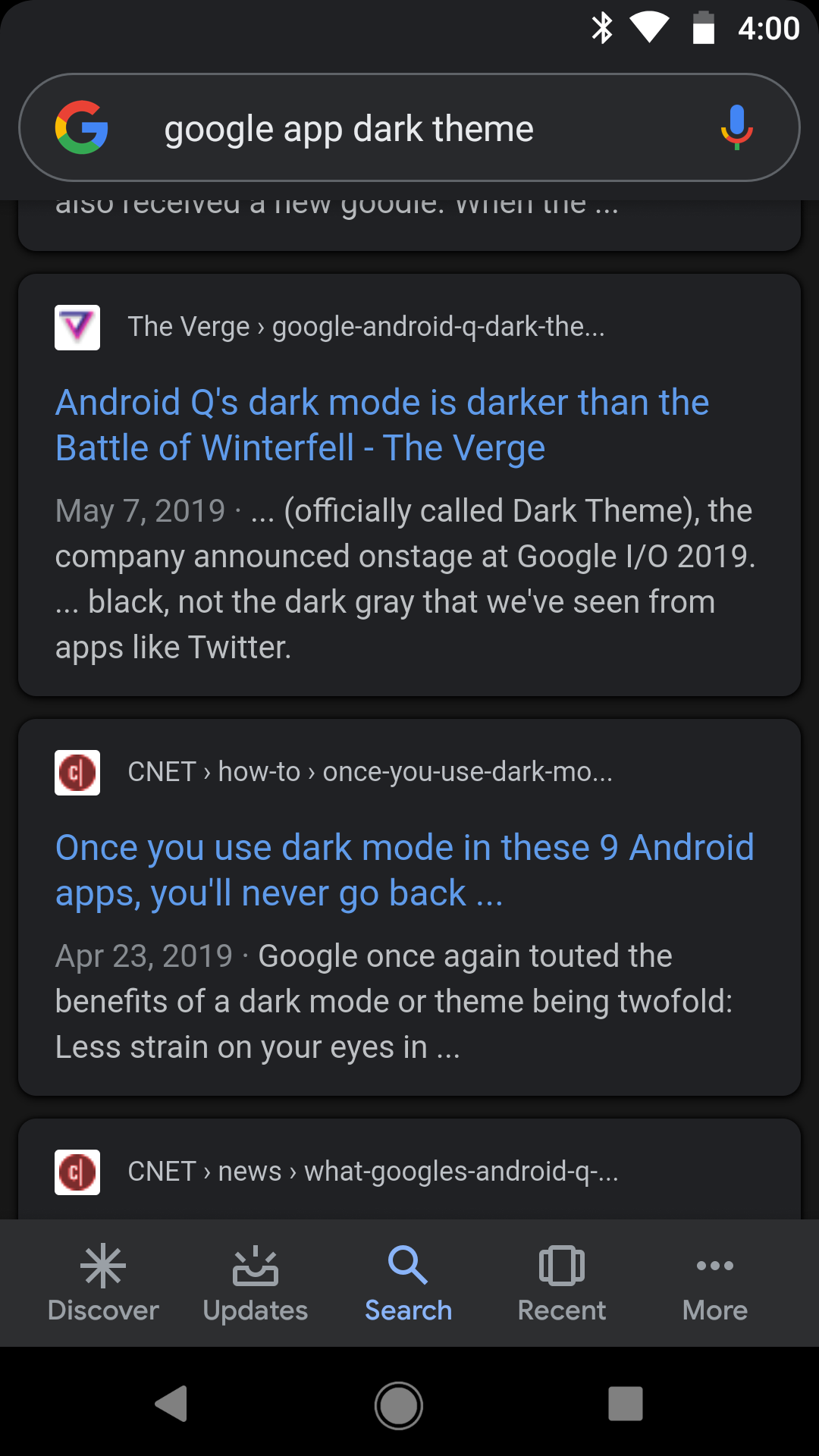Return to the home screen
This screenshot has height=1456, width=819.
point(399,1404)
